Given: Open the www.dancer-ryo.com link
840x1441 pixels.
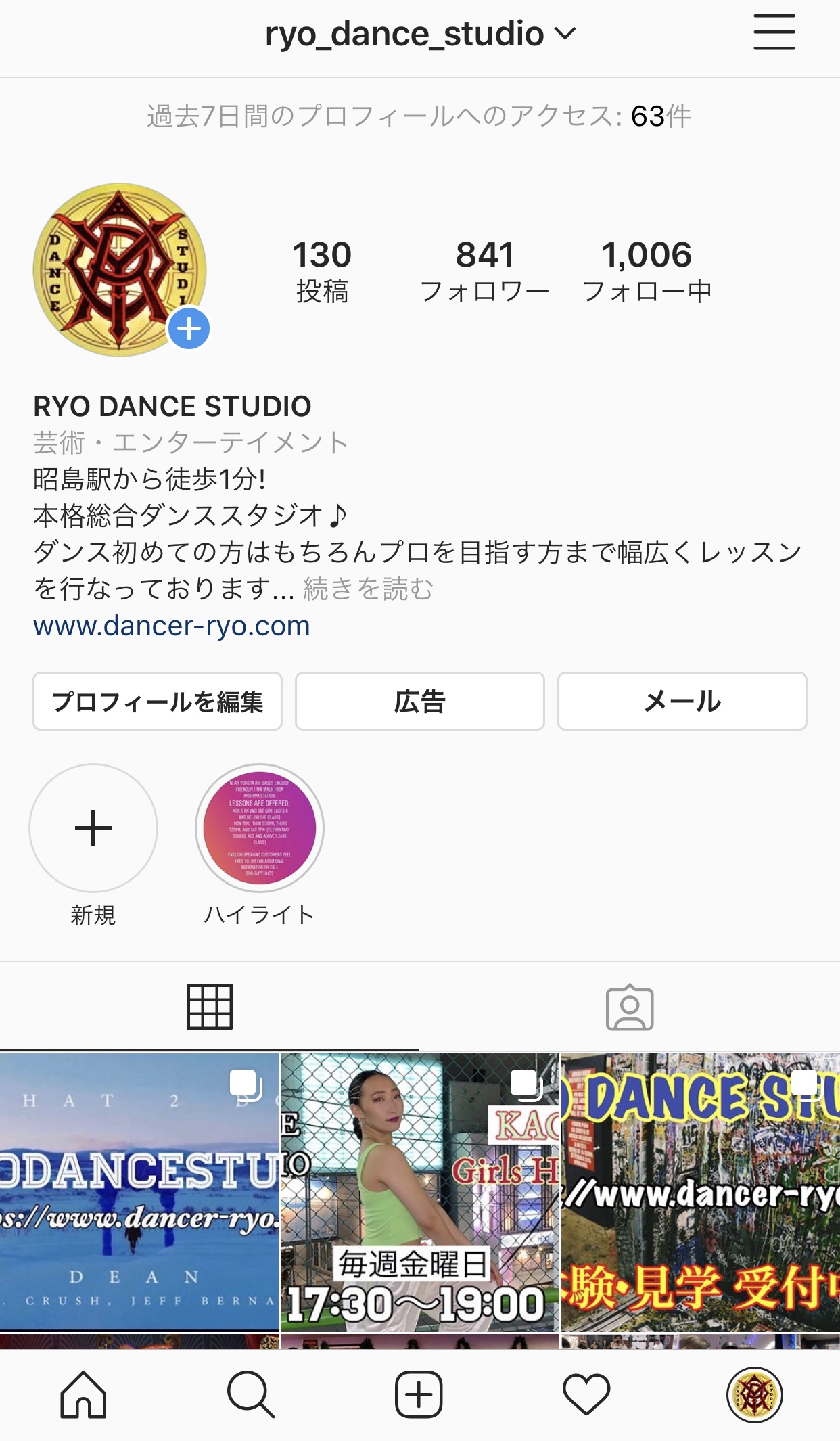Looking at the screenshot, I should [x=172, y=626].
